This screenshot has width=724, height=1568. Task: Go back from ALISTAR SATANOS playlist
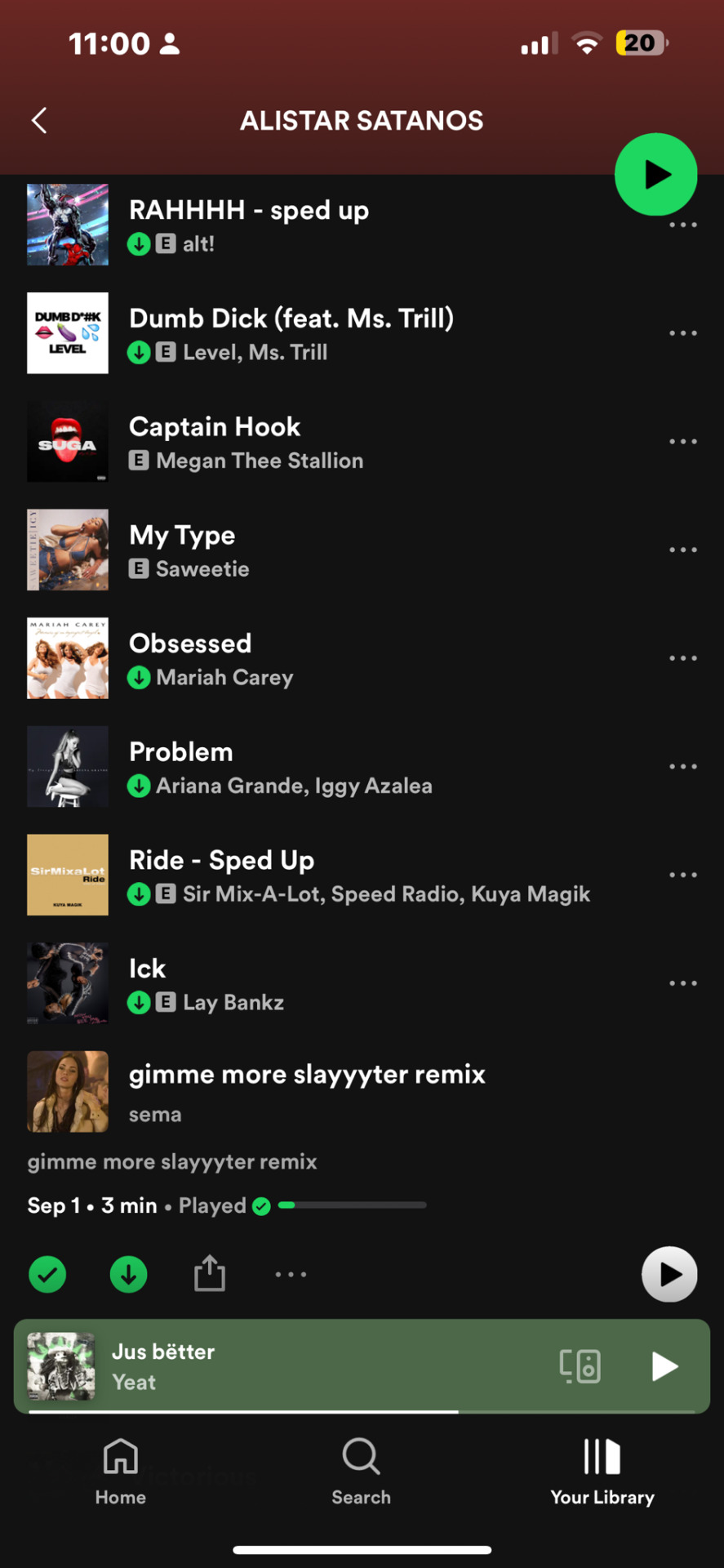coord(39,121)
